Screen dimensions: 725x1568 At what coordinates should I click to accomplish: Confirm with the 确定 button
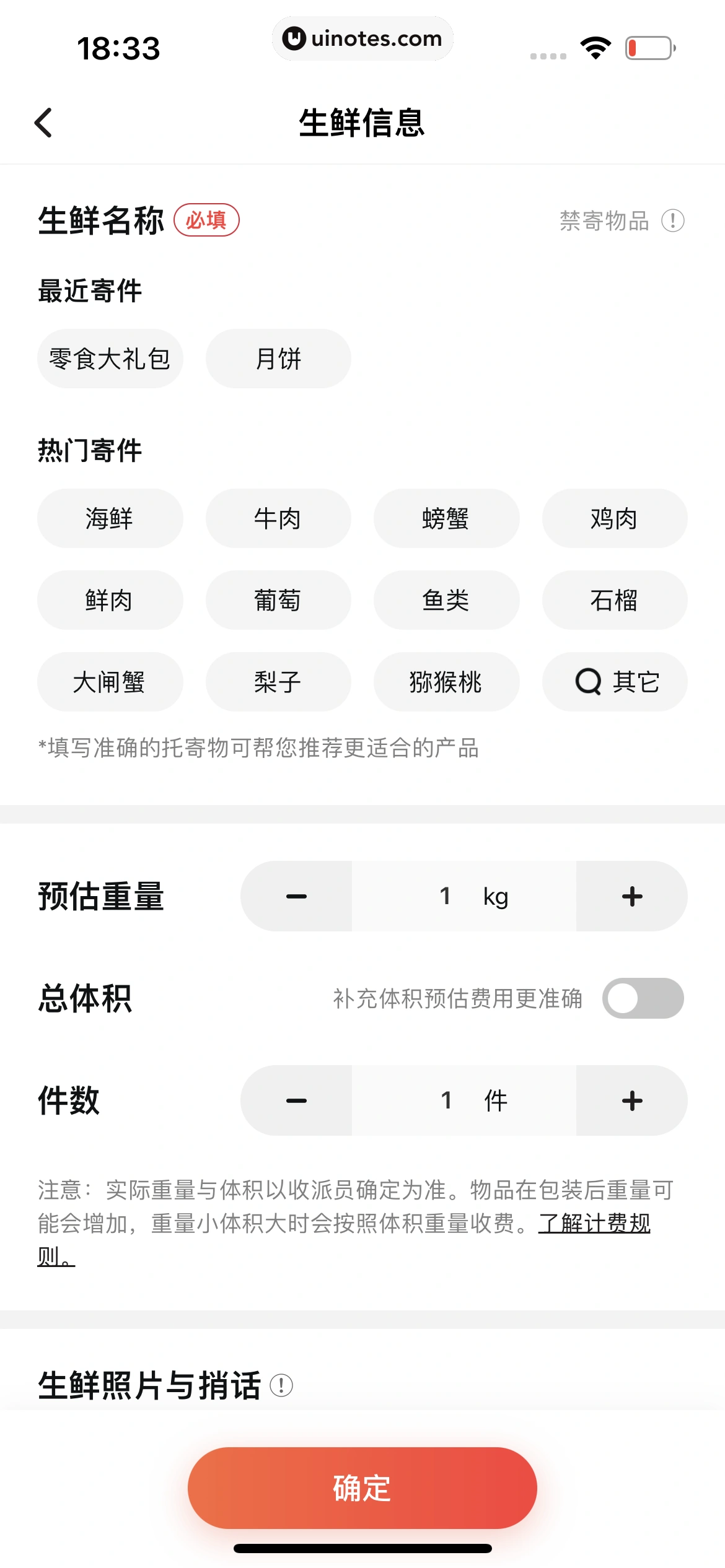pyautogui.click(x=362, y=1487)
